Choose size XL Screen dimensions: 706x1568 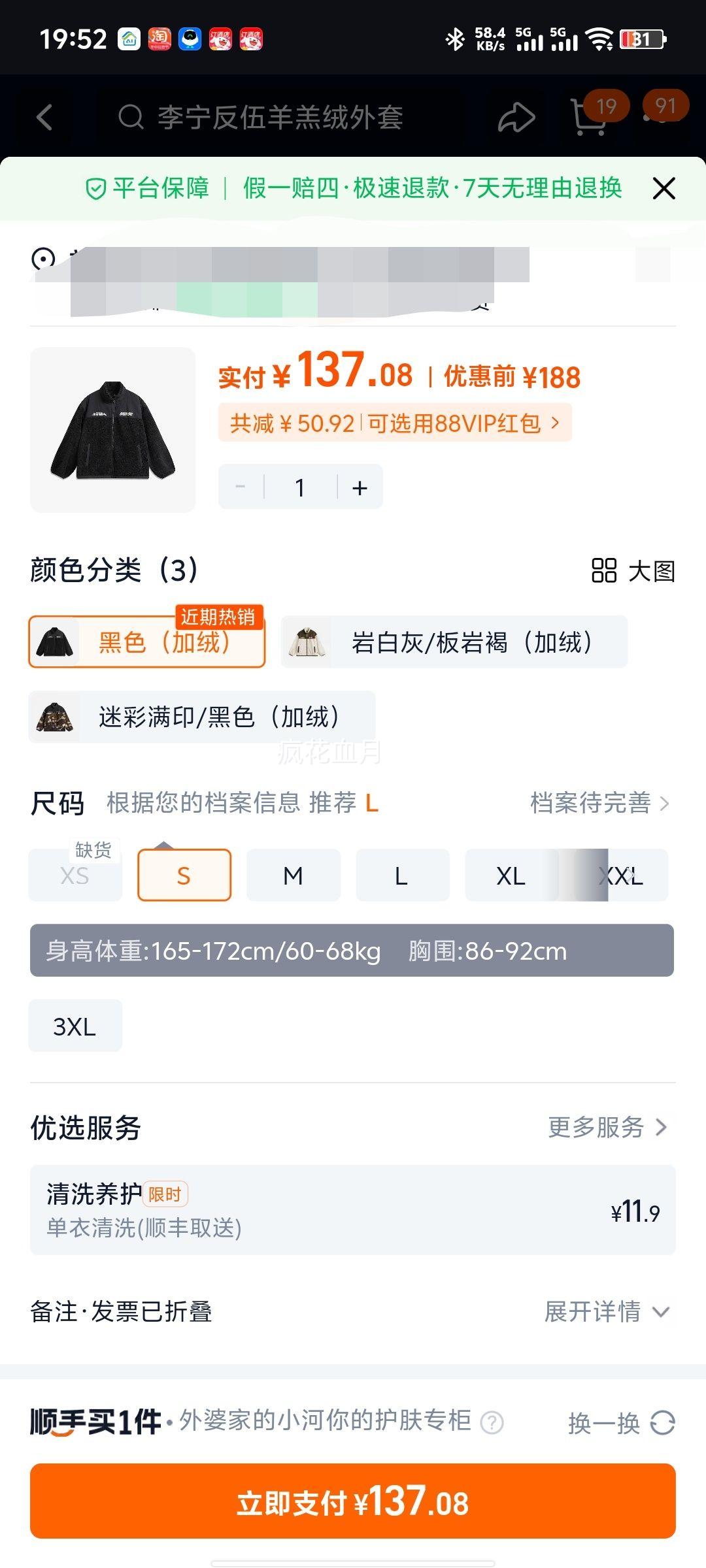pyautogui.click(x=511, y=875)
